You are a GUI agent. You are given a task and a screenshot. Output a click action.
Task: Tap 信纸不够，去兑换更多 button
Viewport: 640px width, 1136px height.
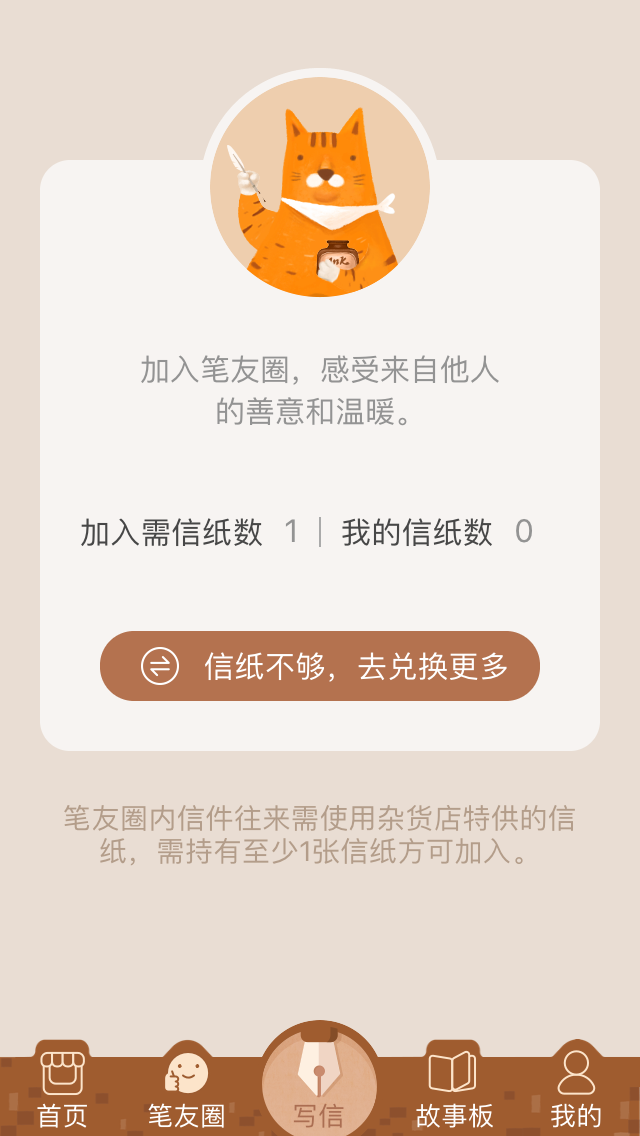[x=320, y=666]
